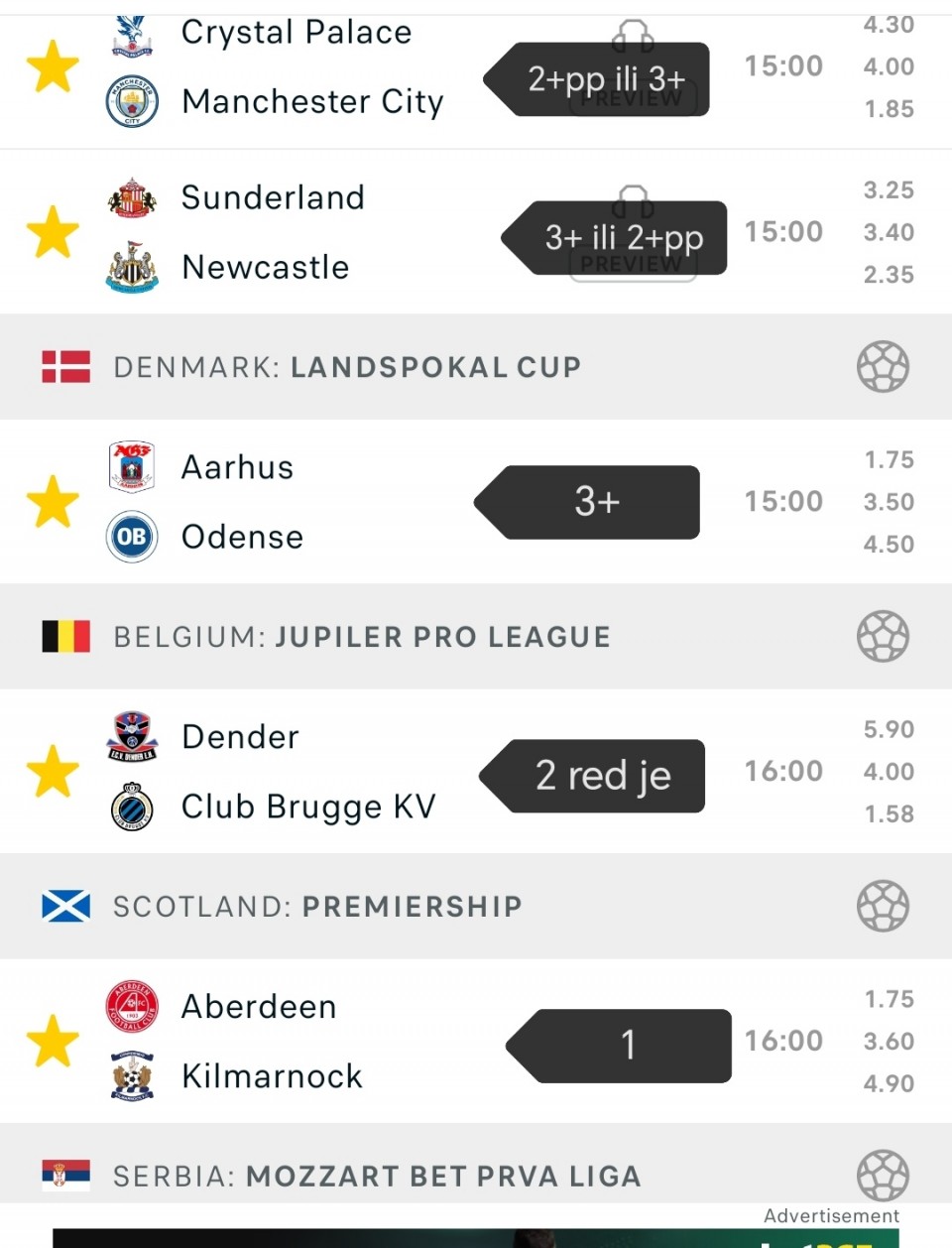This screenshot has height=1248, width=952.
Task: Unstar the Aberdeen vs Kilmarnock match
Action: point(53,1042)
